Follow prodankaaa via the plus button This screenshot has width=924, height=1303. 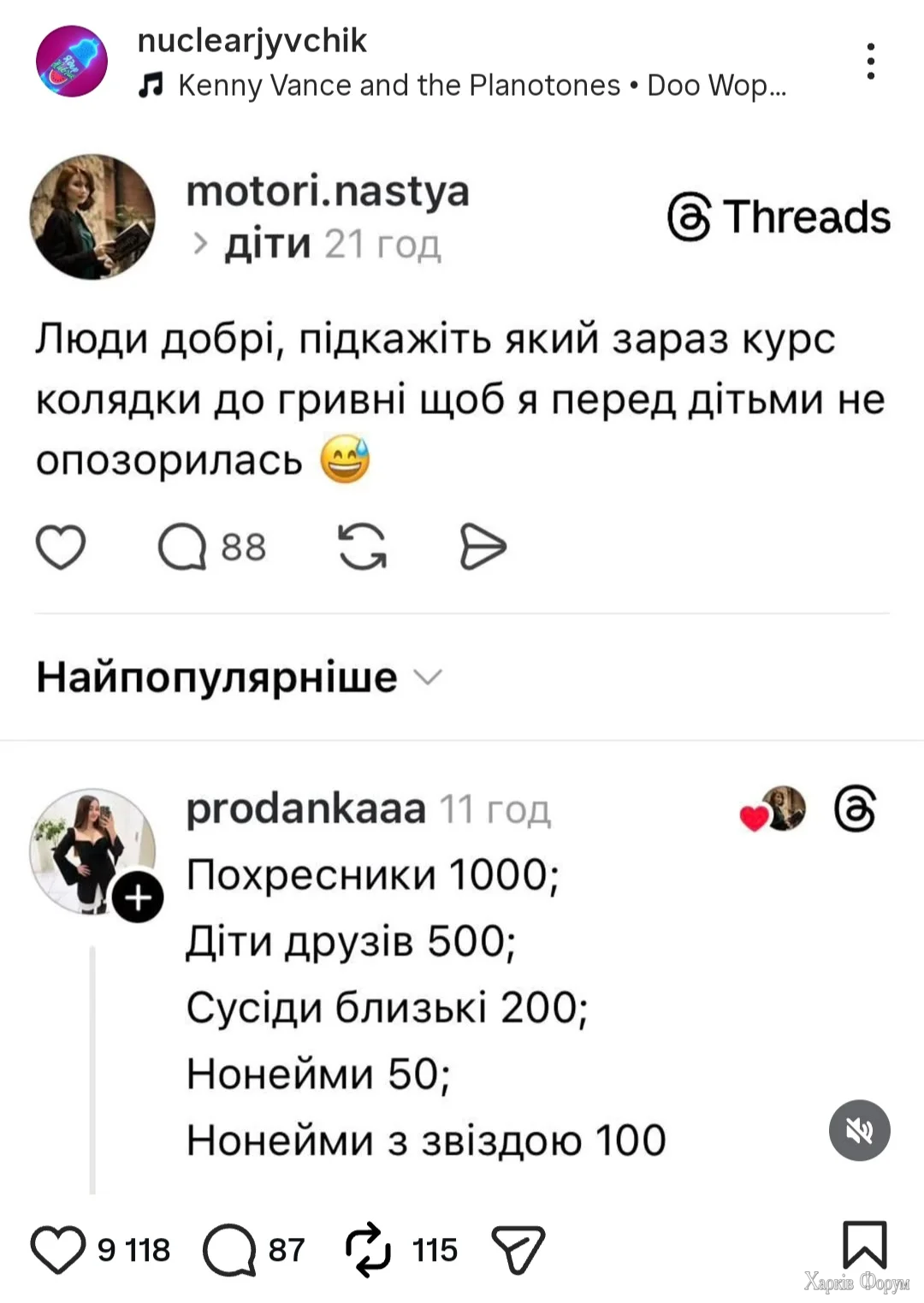139,897
